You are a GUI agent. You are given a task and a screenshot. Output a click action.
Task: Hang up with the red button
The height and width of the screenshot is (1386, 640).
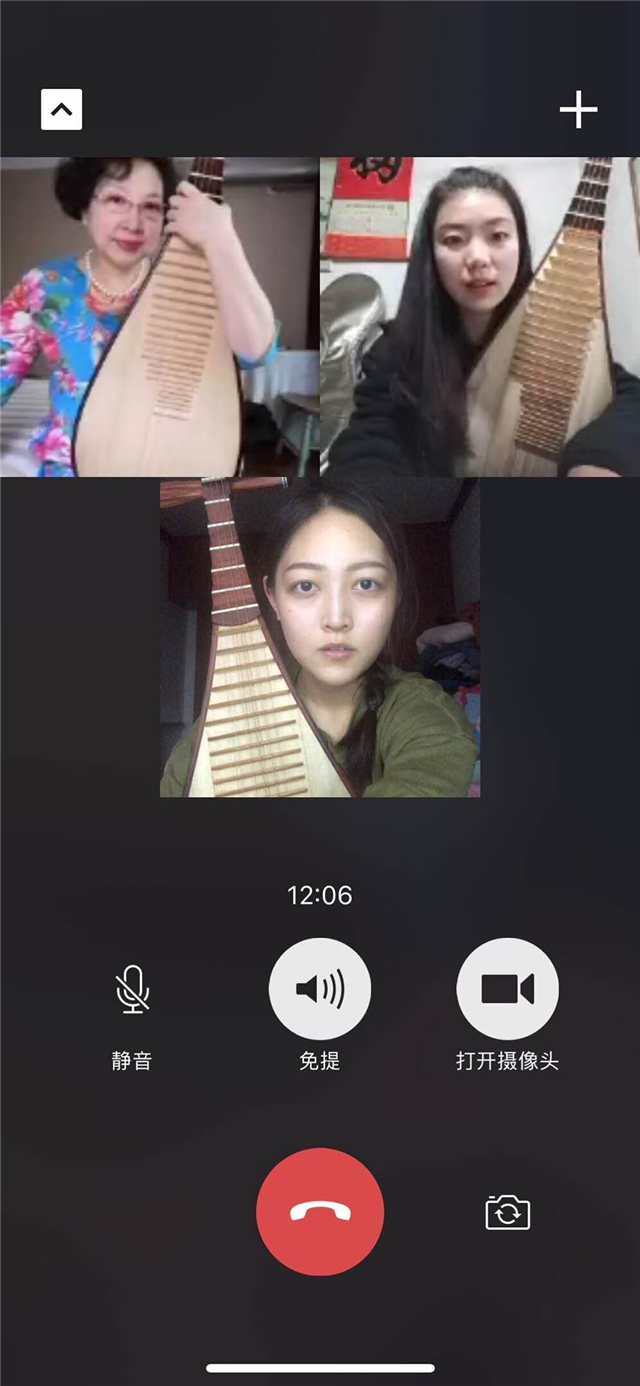point(320,1211)
